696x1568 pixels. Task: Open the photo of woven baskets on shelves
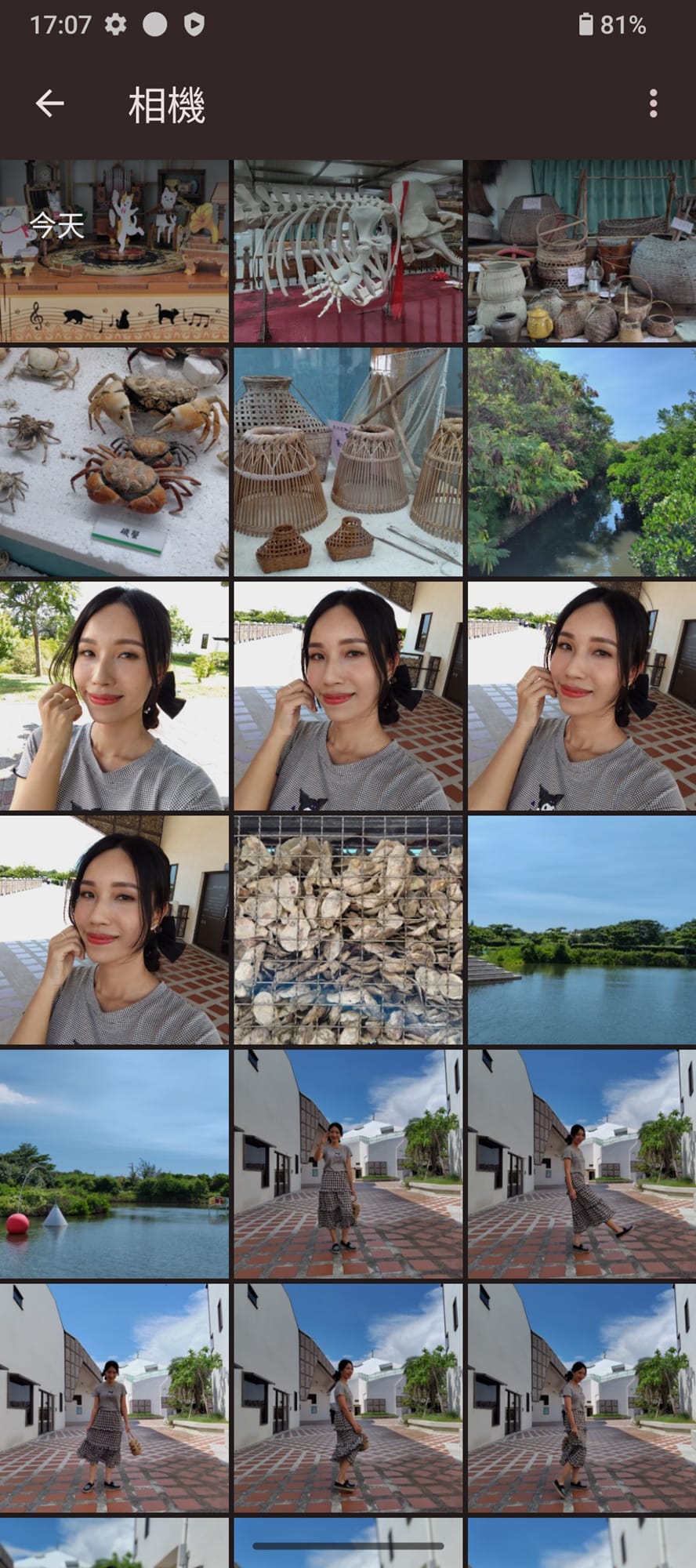tap(582, 252)
